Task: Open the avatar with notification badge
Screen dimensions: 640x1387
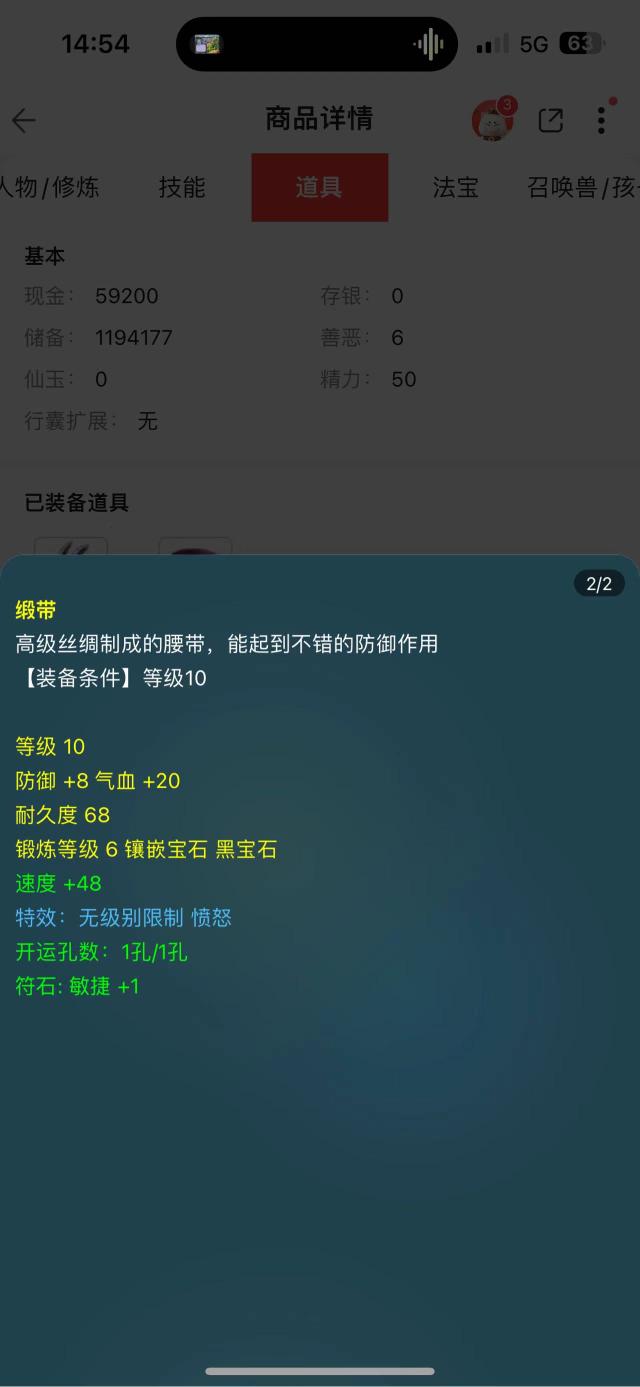Action: [x=491, y=121]
